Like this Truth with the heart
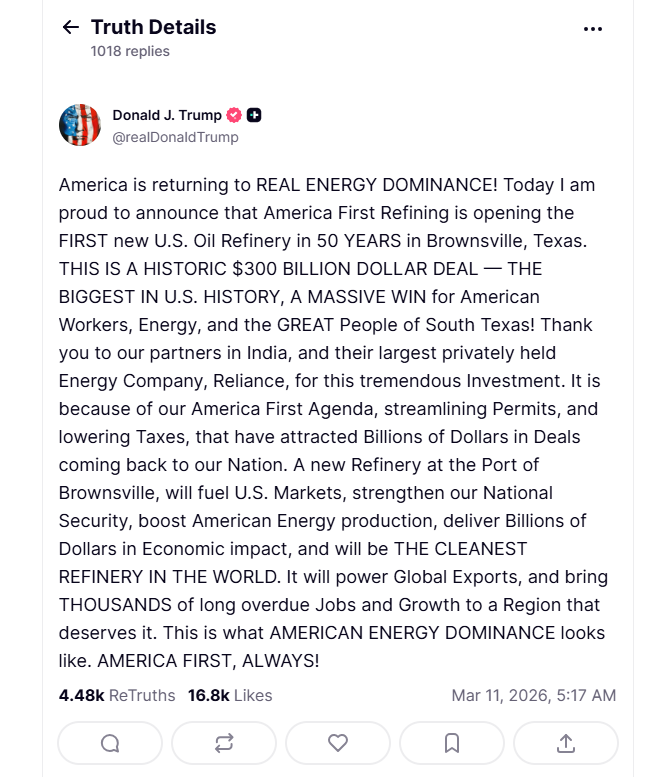 tap(338, 743)
